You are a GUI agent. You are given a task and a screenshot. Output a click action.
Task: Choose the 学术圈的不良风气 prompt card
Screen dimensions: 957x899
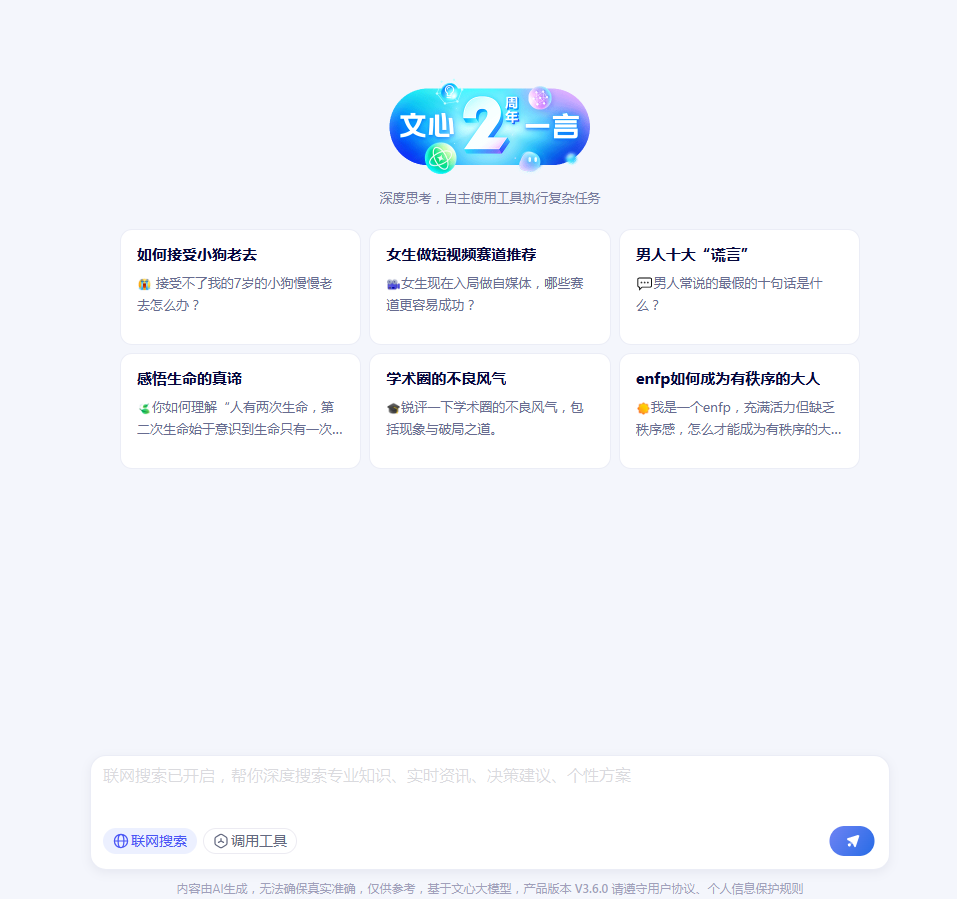pyautogui.click(x=489, y=410)
